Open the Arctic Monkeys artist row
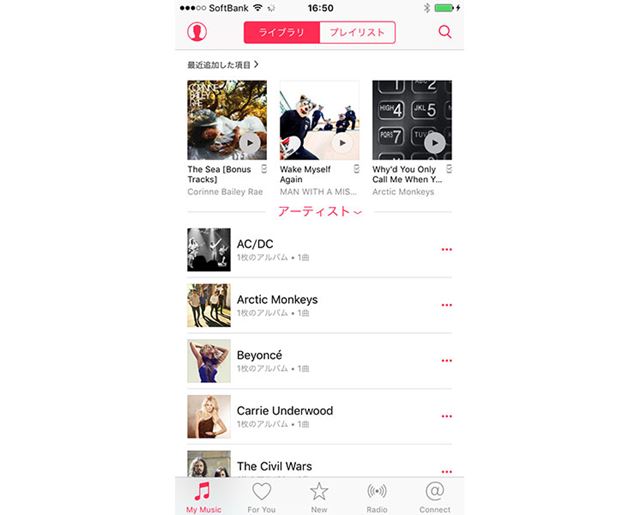 click(300, 305)
